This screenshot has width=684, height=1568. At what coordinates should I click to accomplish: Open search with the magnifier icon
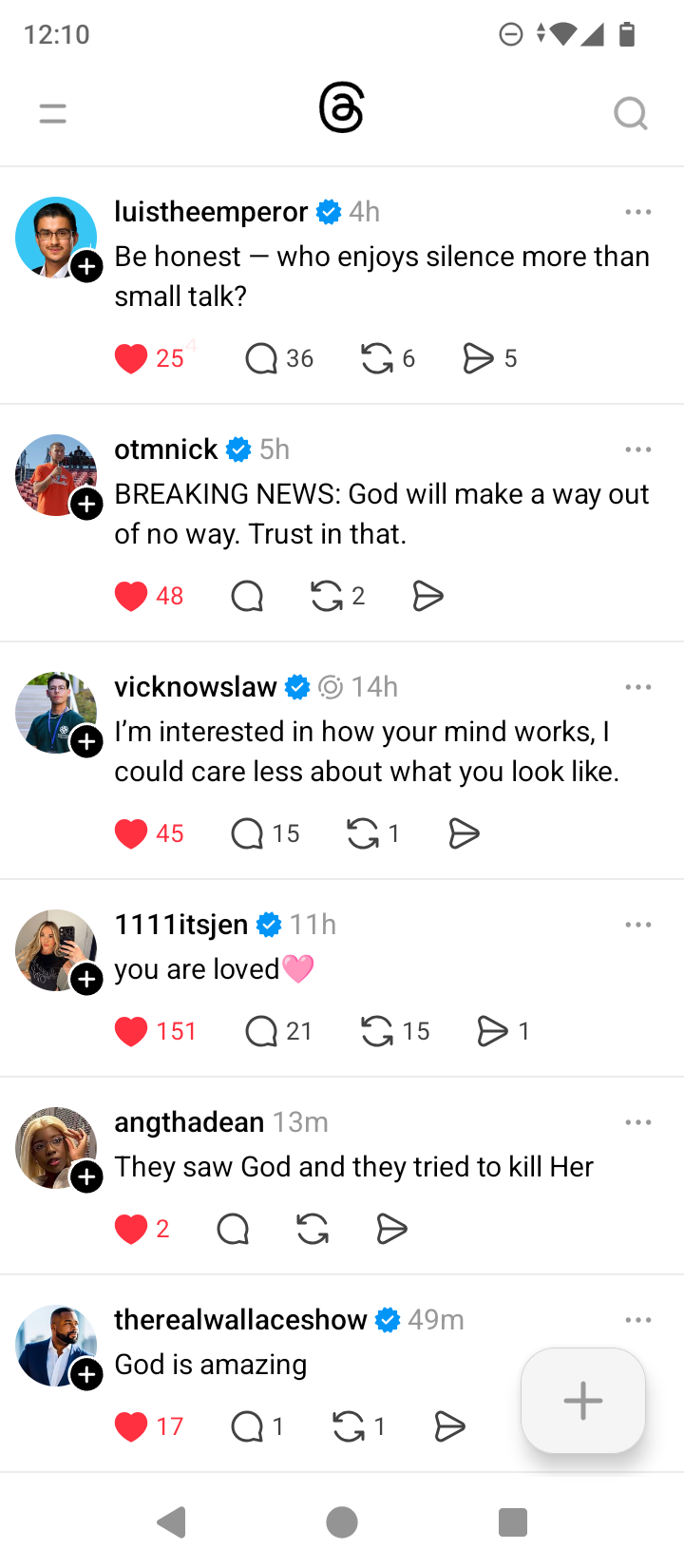(x=630, y=114)
